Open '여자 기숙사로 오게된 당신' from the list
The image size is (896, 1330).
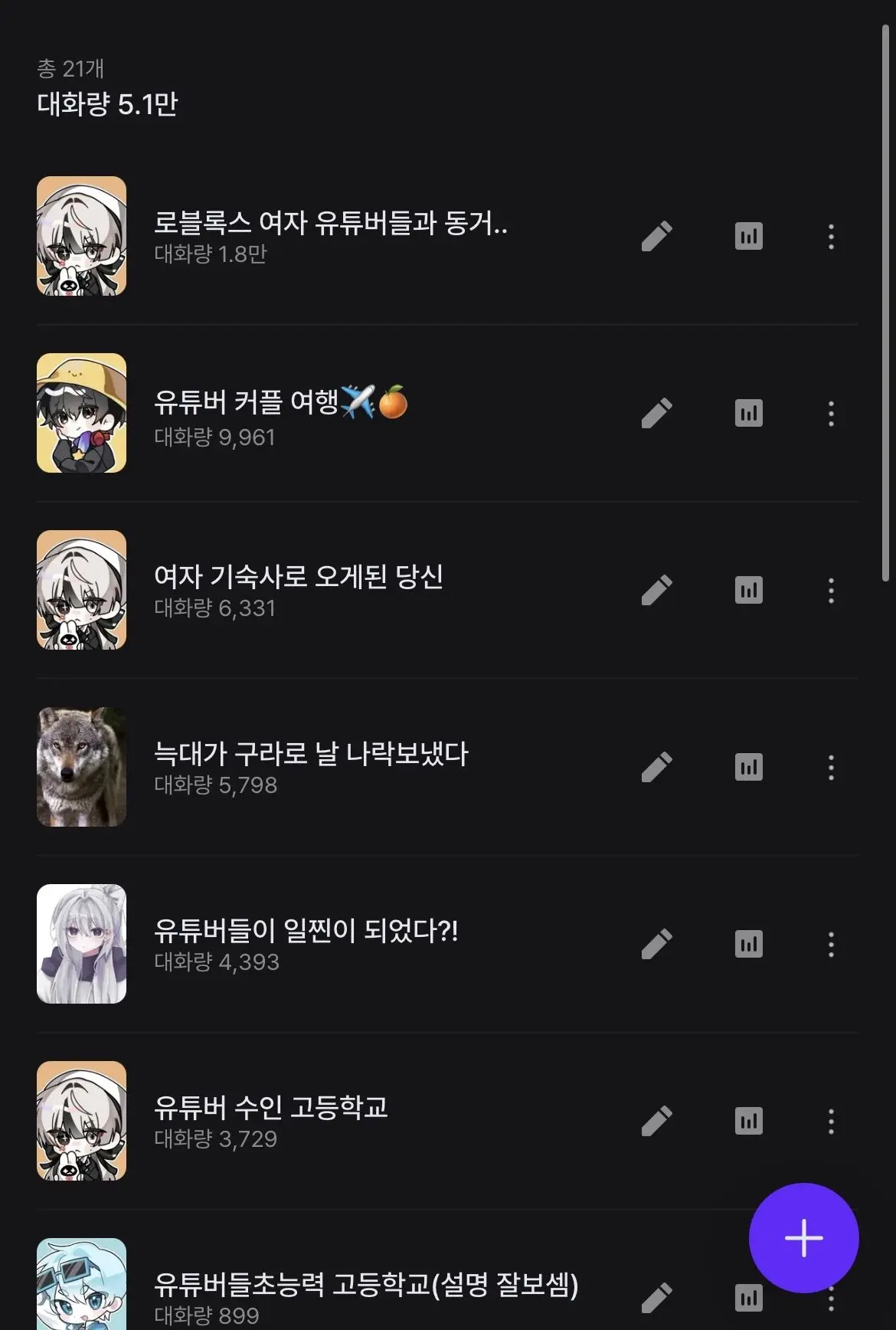447,590
